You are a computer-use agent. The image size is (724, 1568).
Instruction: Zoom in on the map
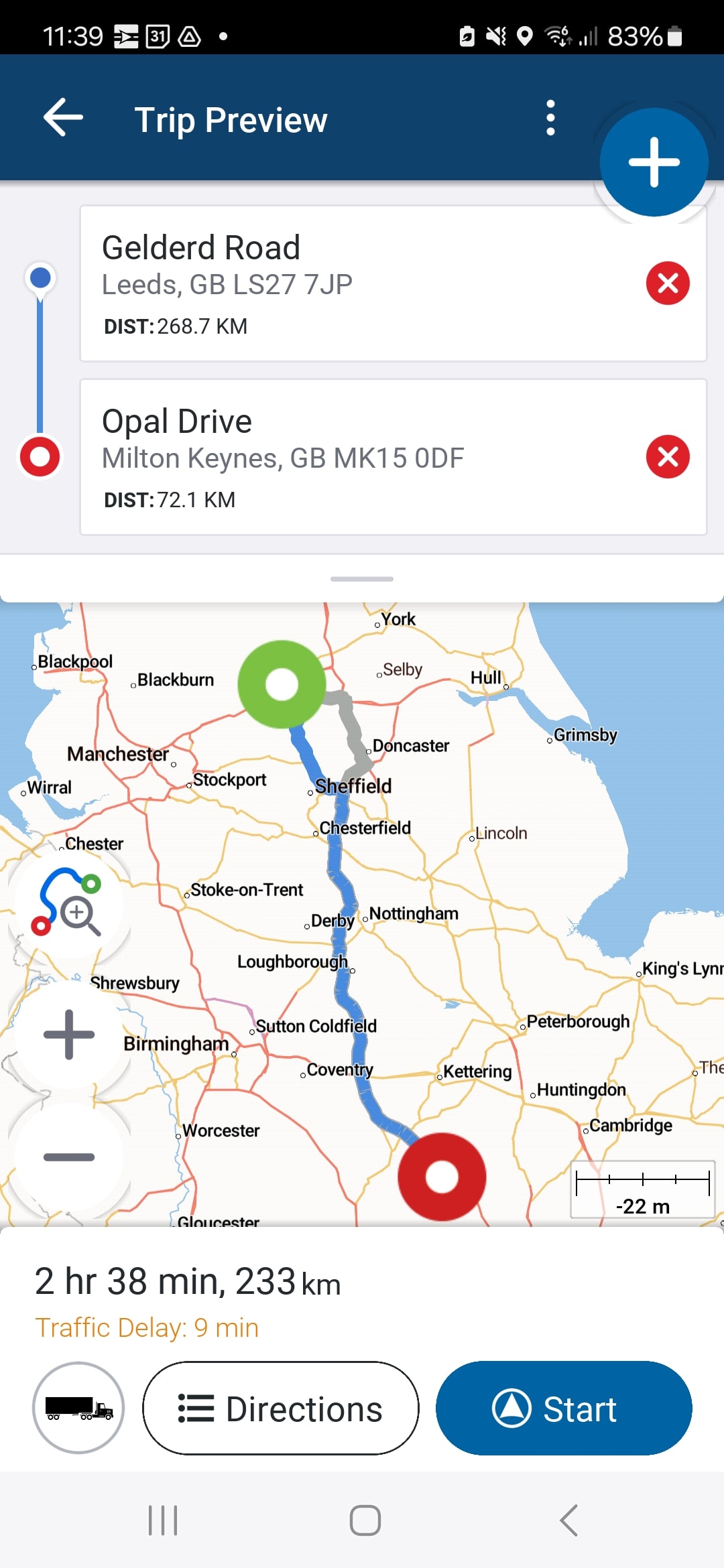point(68,1035)
